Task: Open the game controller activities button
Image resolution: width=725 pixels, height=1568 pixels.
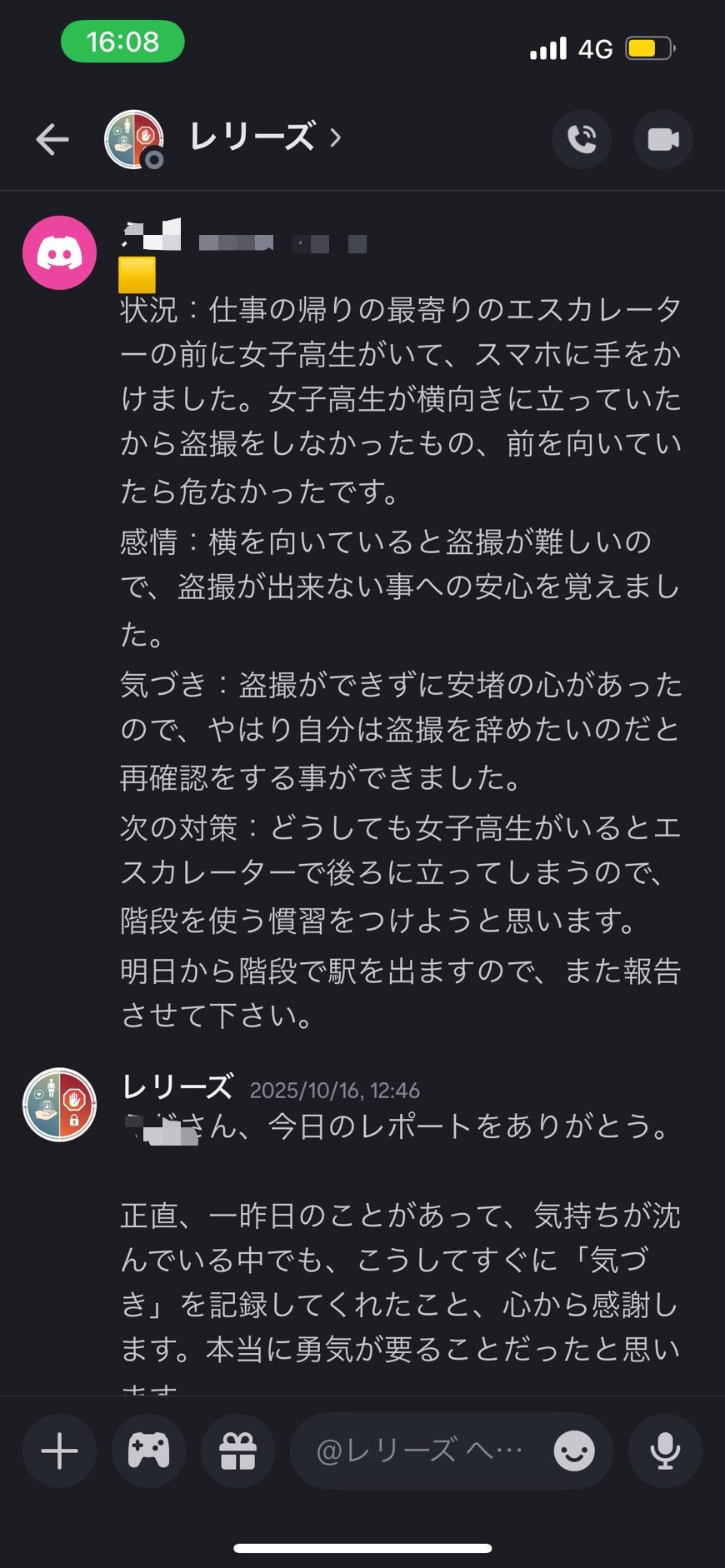Action: (148, 1451)
